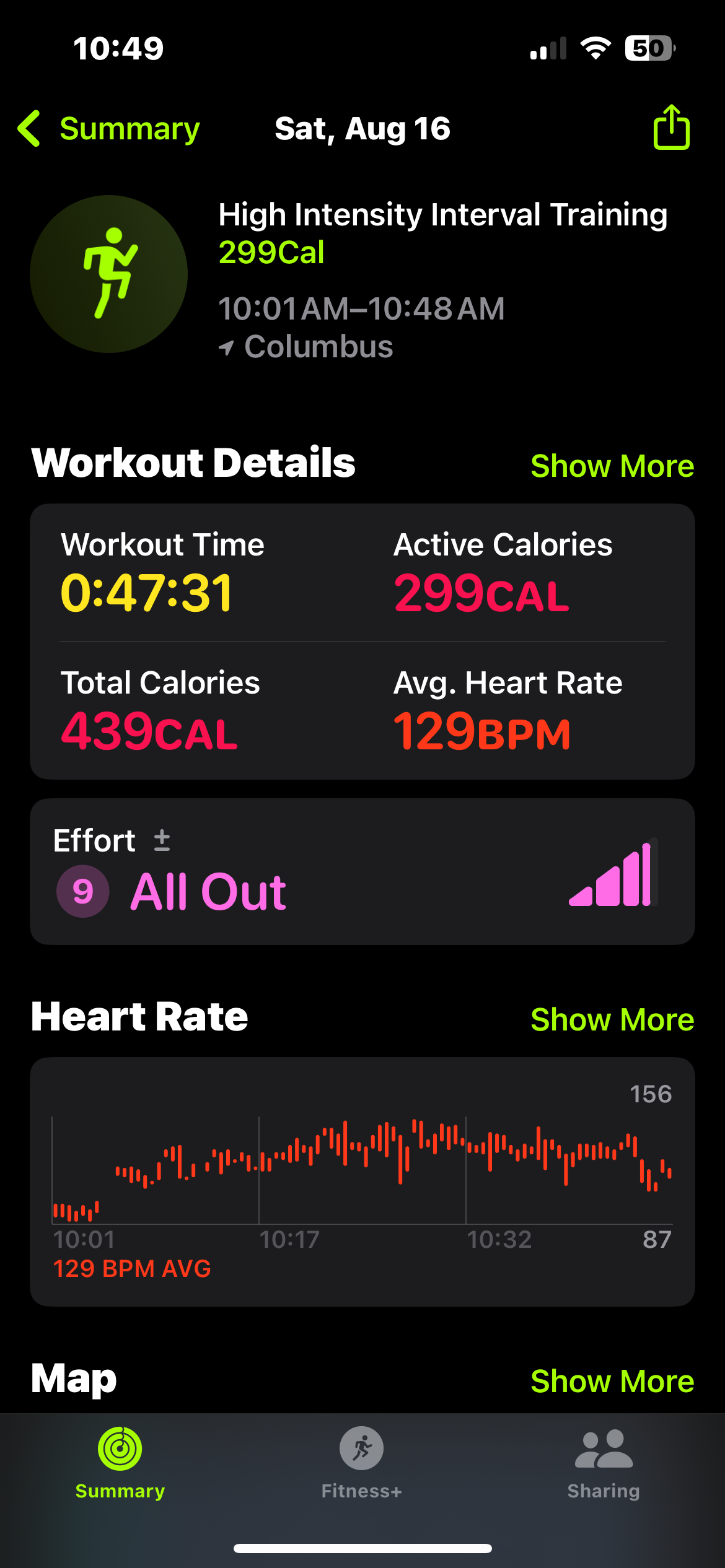Screen dimensions: 725x1568
Task: Select the Summary tab in bottom bar
Action: 120,1464
